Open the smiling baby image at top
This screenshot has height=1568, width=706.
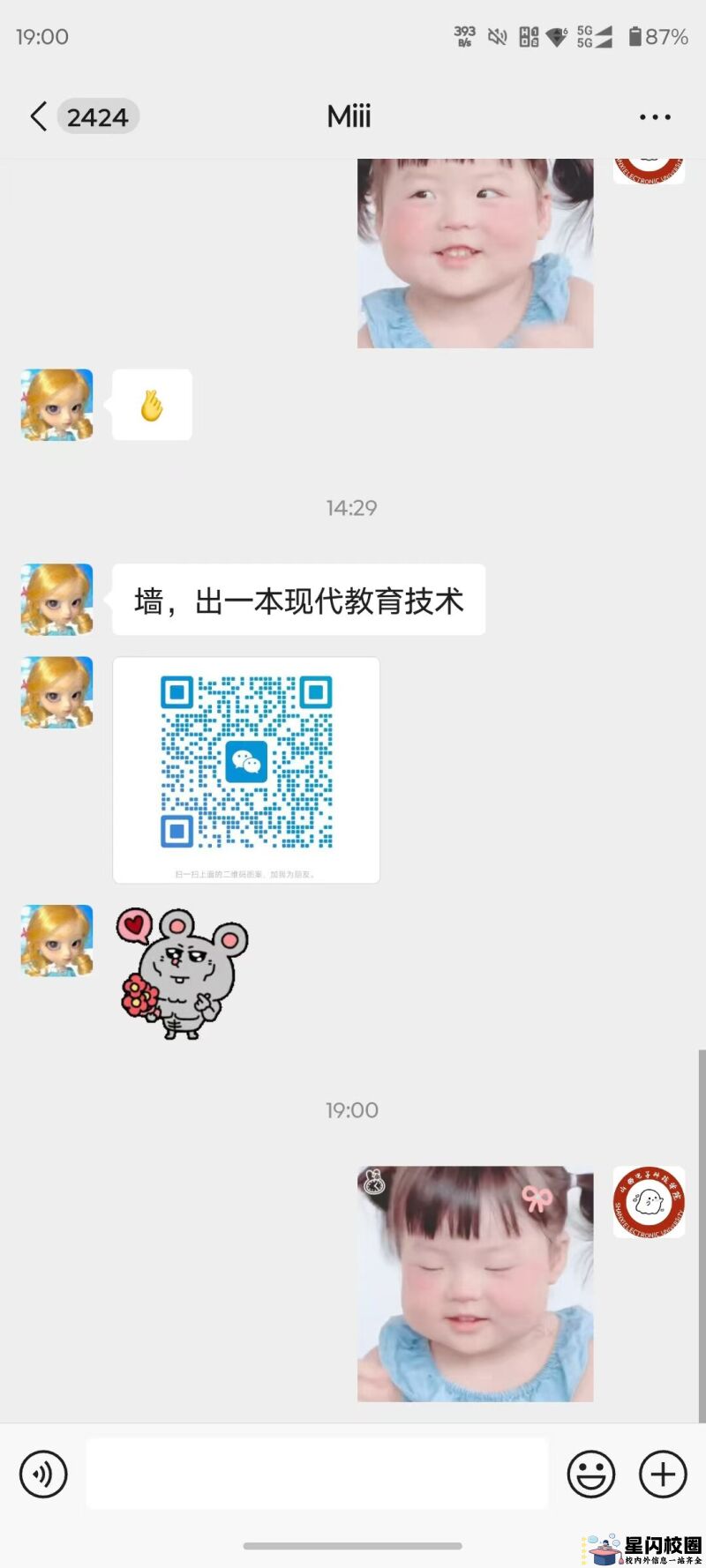click(475, 253)
